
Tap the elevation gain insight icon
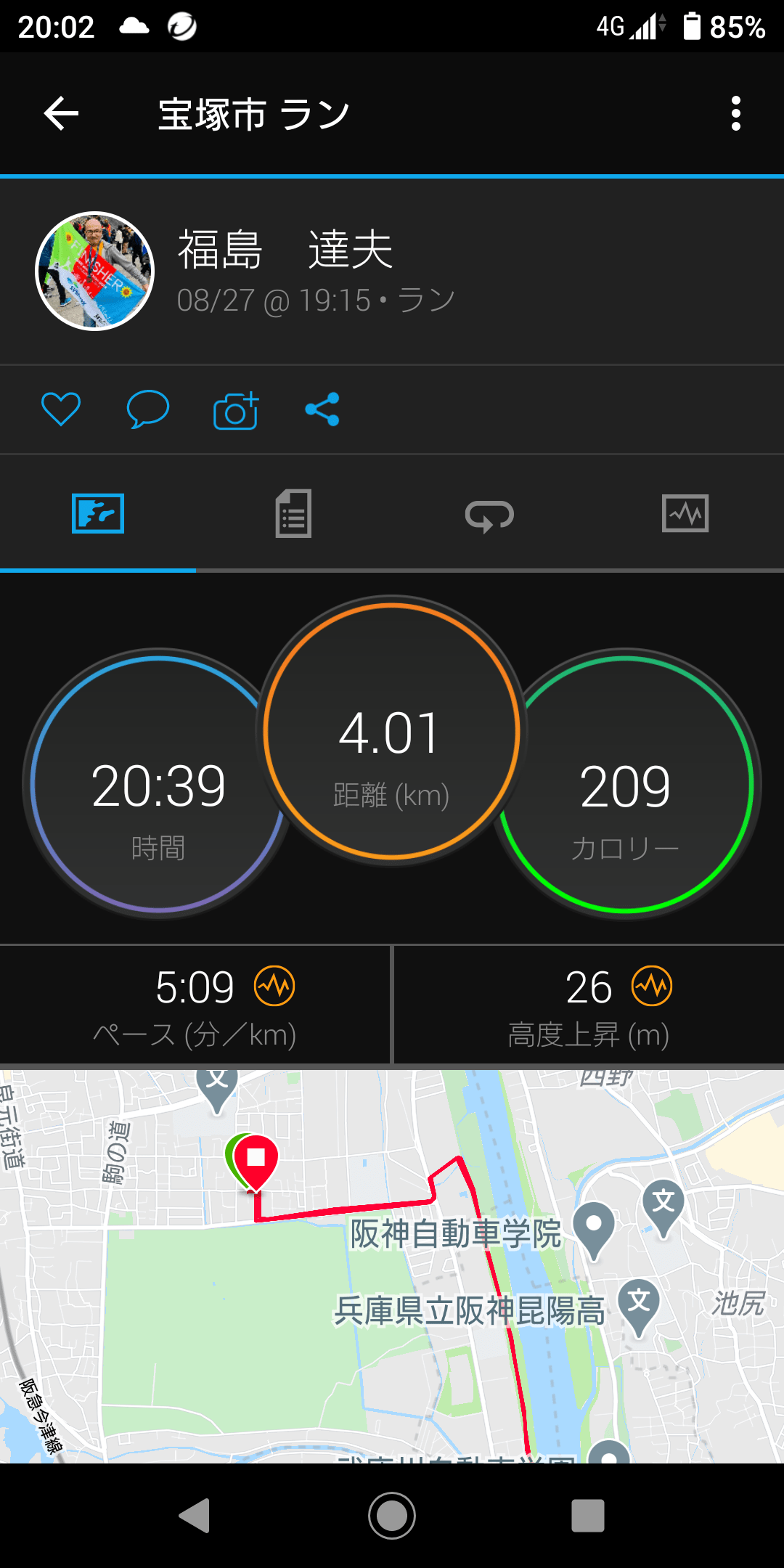click(x=652, y=986)
